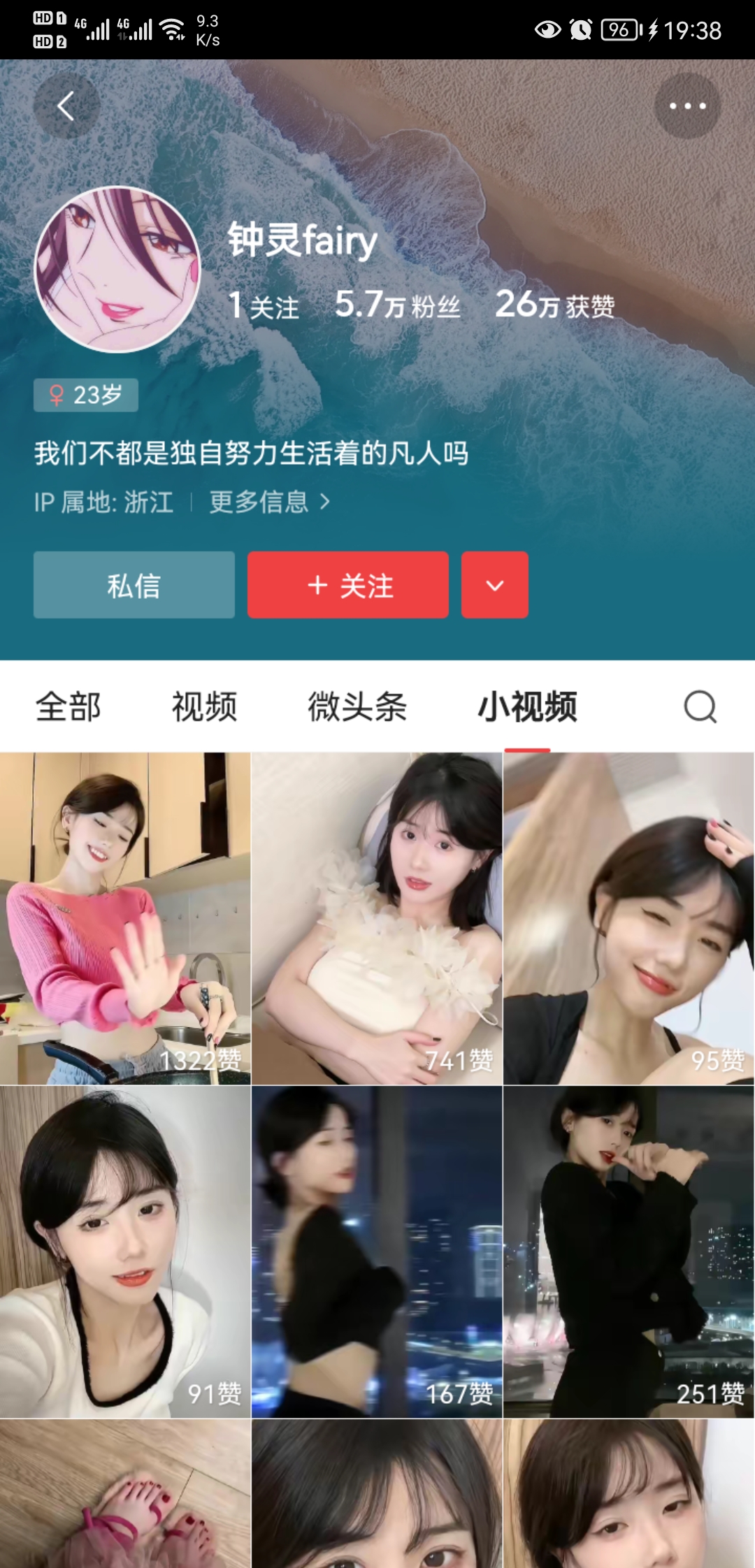Select the 小视频 tab
The height and width of the screenshot is (1568, 755).
[528, 706]
